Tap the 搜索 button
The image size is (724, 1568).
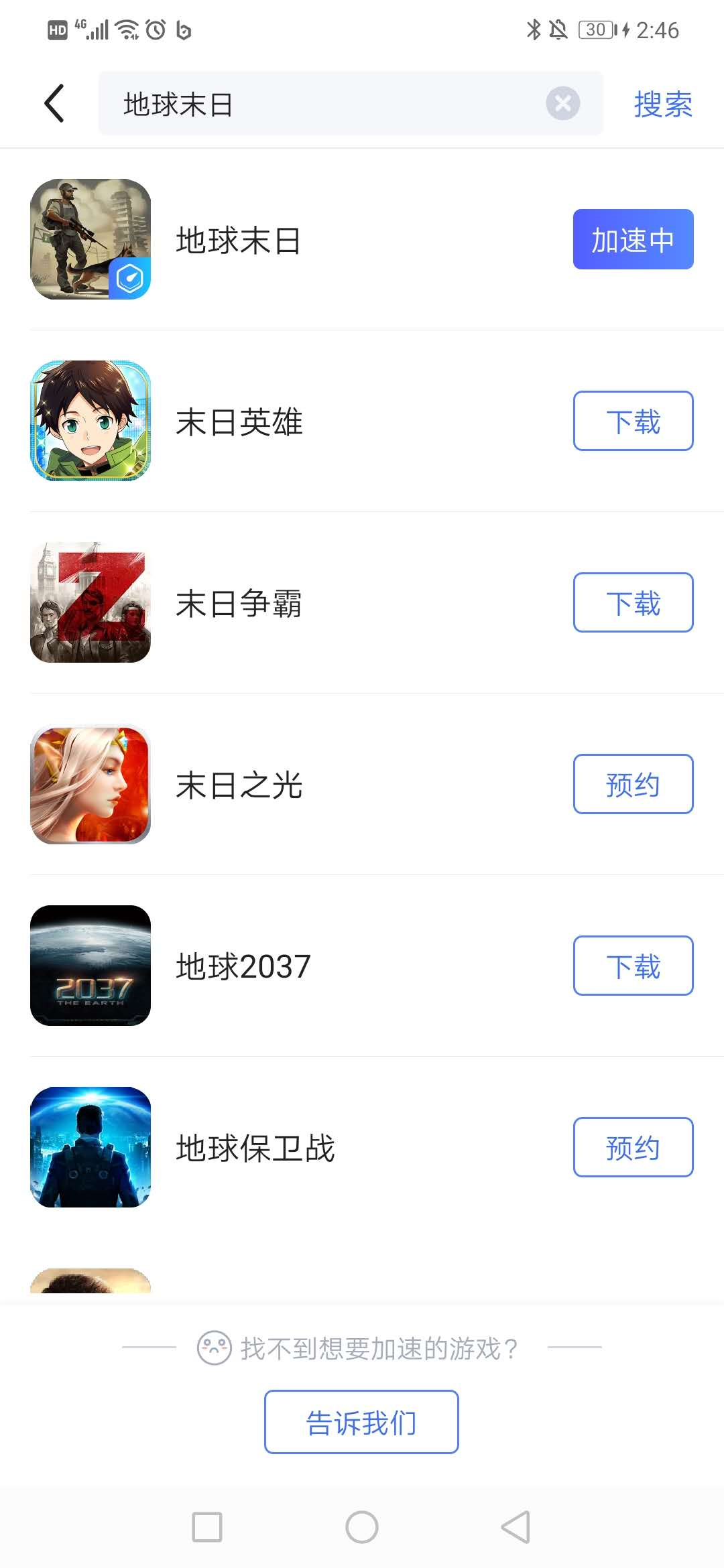[662, 105]
